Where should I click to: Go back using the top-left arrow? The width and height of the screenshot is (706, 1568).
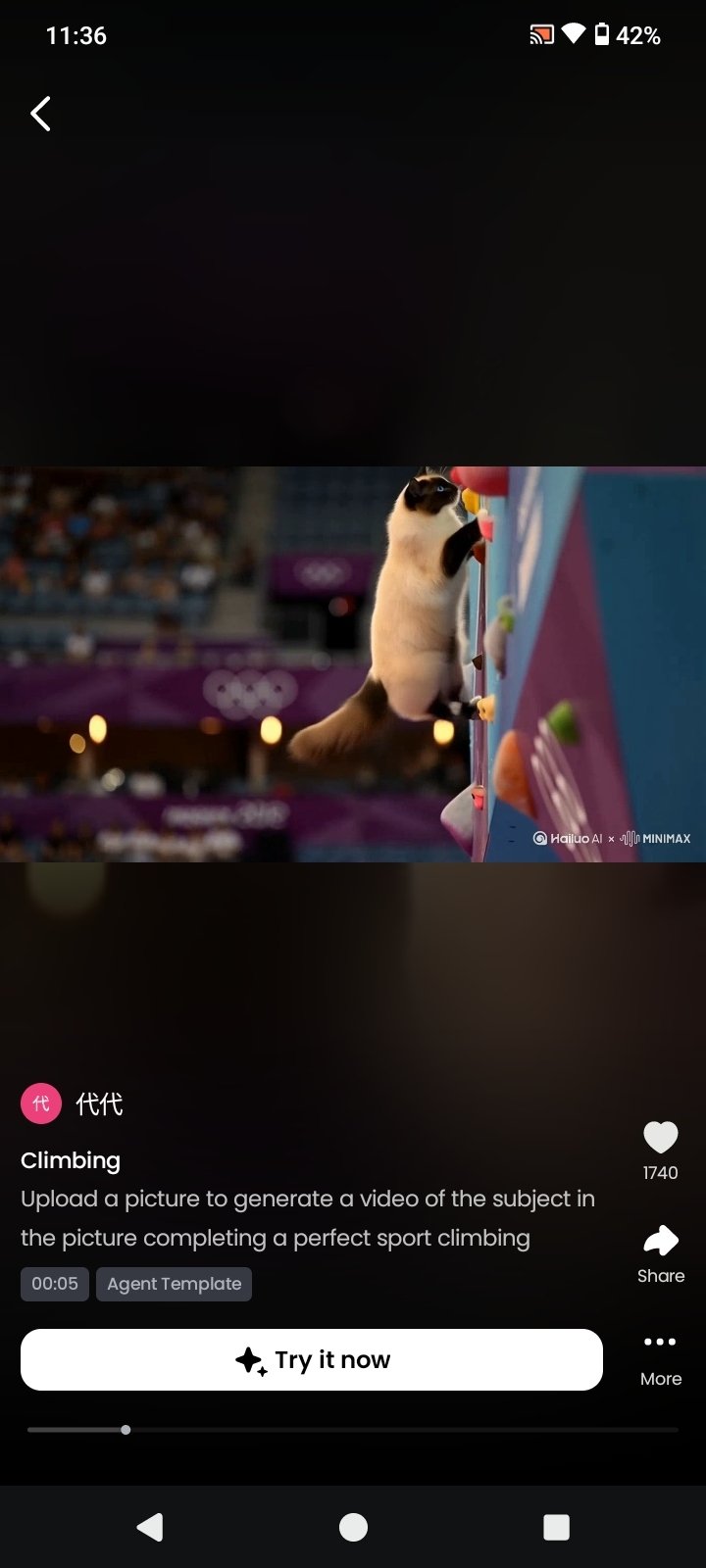[40, 114]
